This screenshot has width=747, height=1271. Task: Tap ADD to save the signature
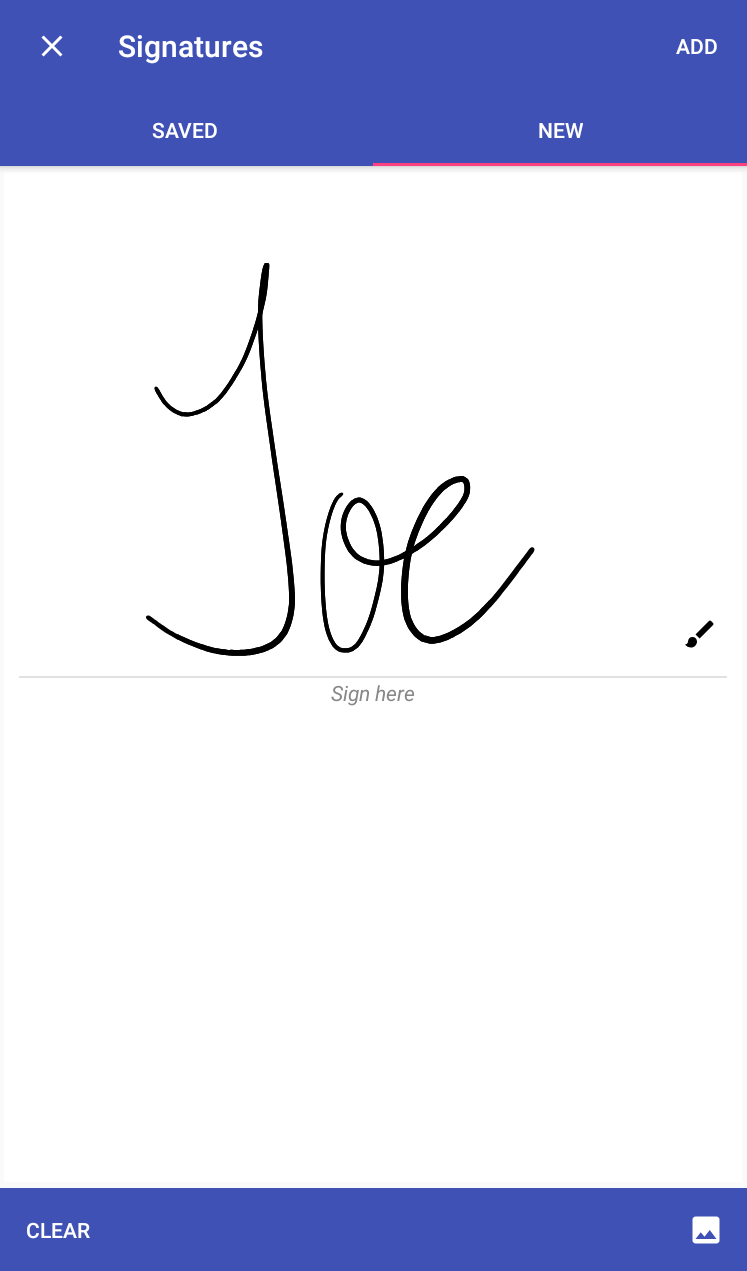696,47
